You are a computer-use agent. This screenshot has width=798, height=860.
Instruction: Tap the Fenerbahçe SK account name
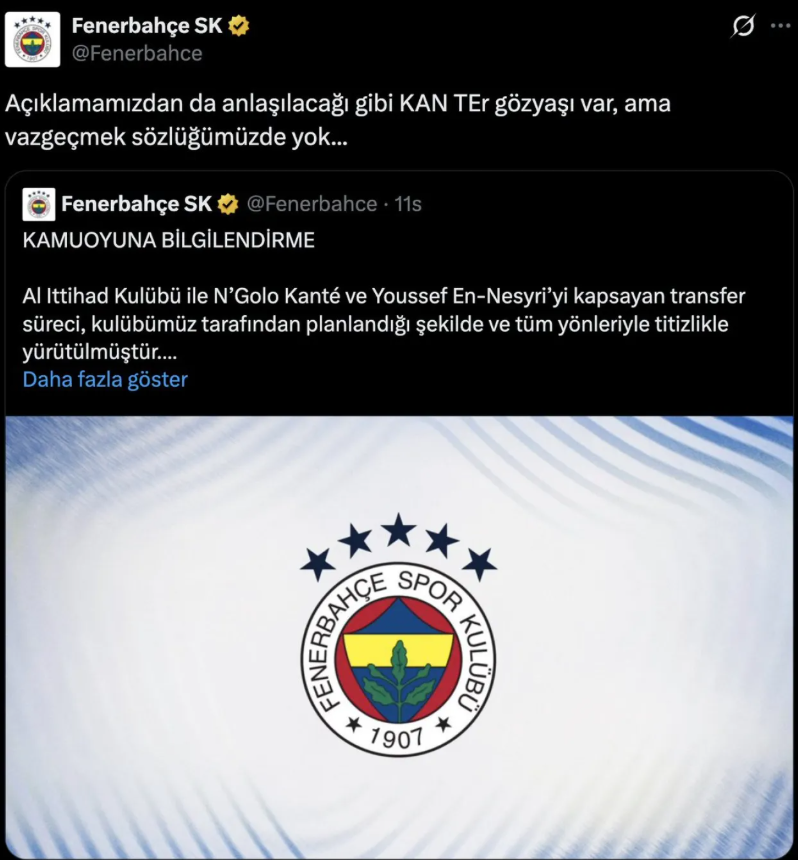[x=146, y=27]
